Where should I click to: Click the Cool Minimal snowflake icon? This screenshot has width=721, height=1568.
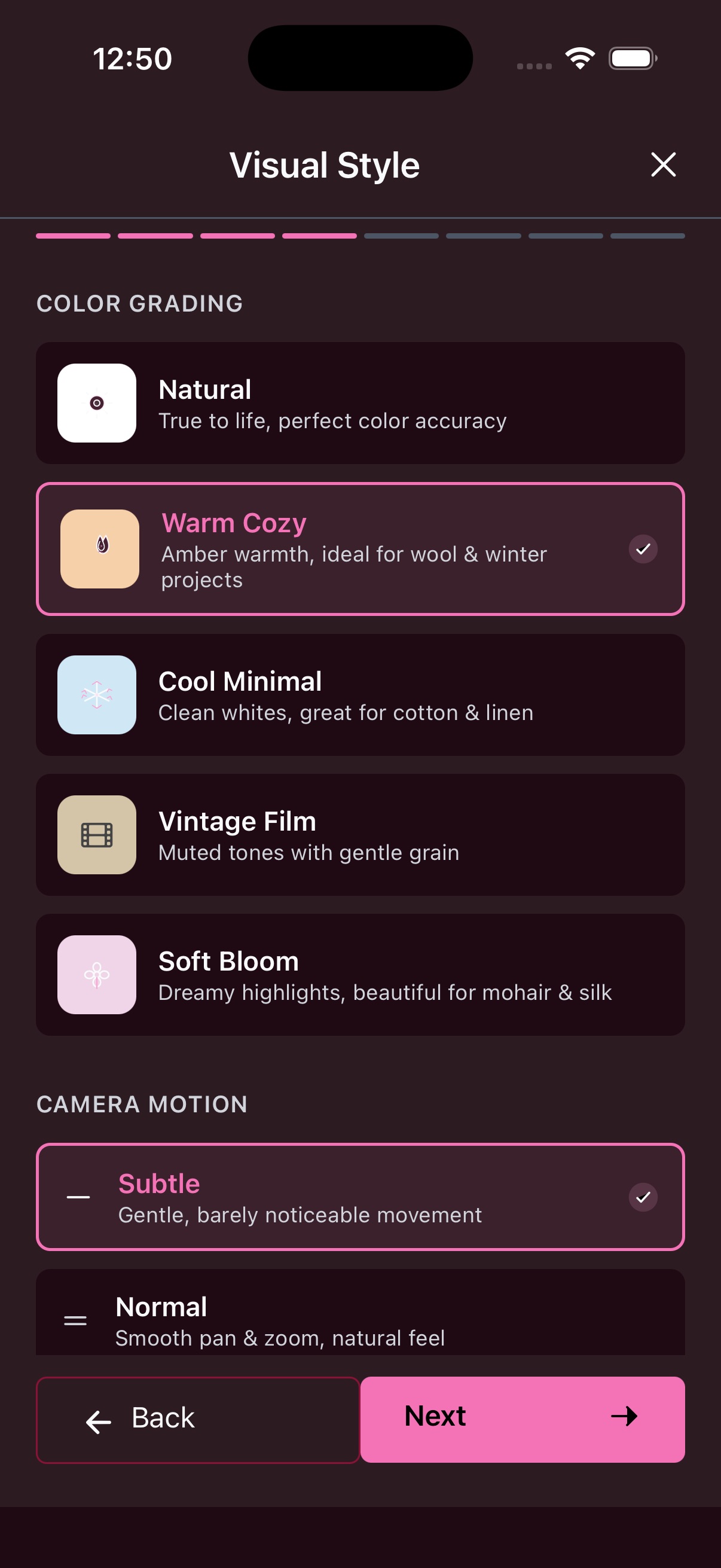click(x=96, y=695)
